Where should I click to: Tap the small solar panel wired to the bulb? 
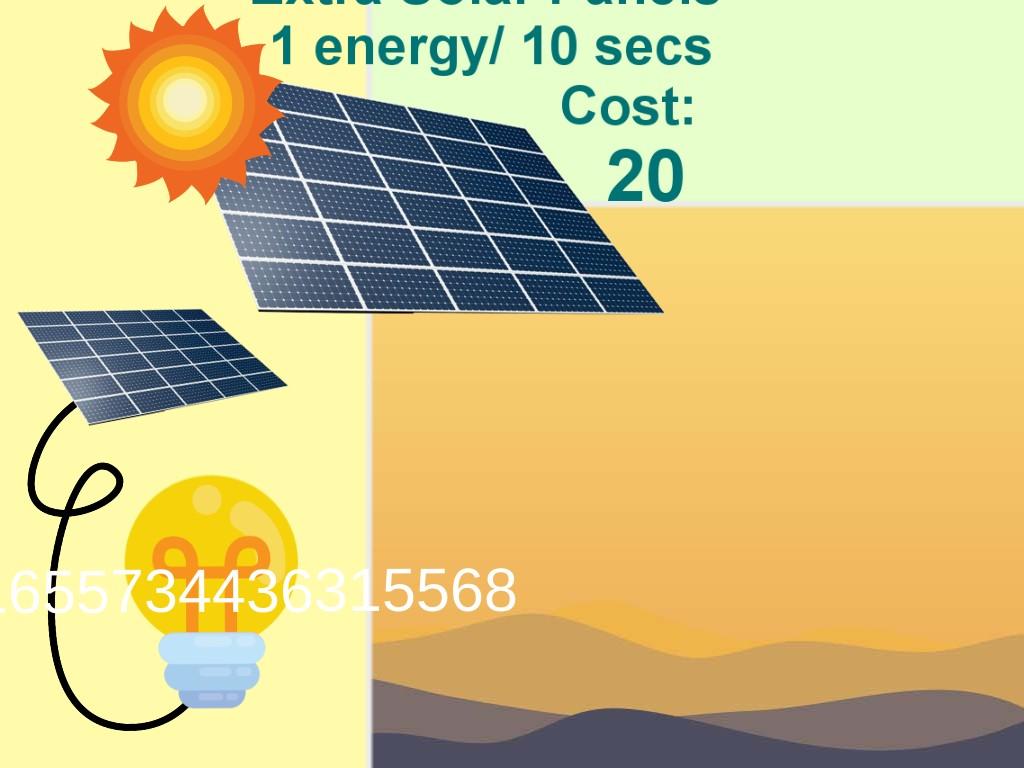(x=150, y=362)
